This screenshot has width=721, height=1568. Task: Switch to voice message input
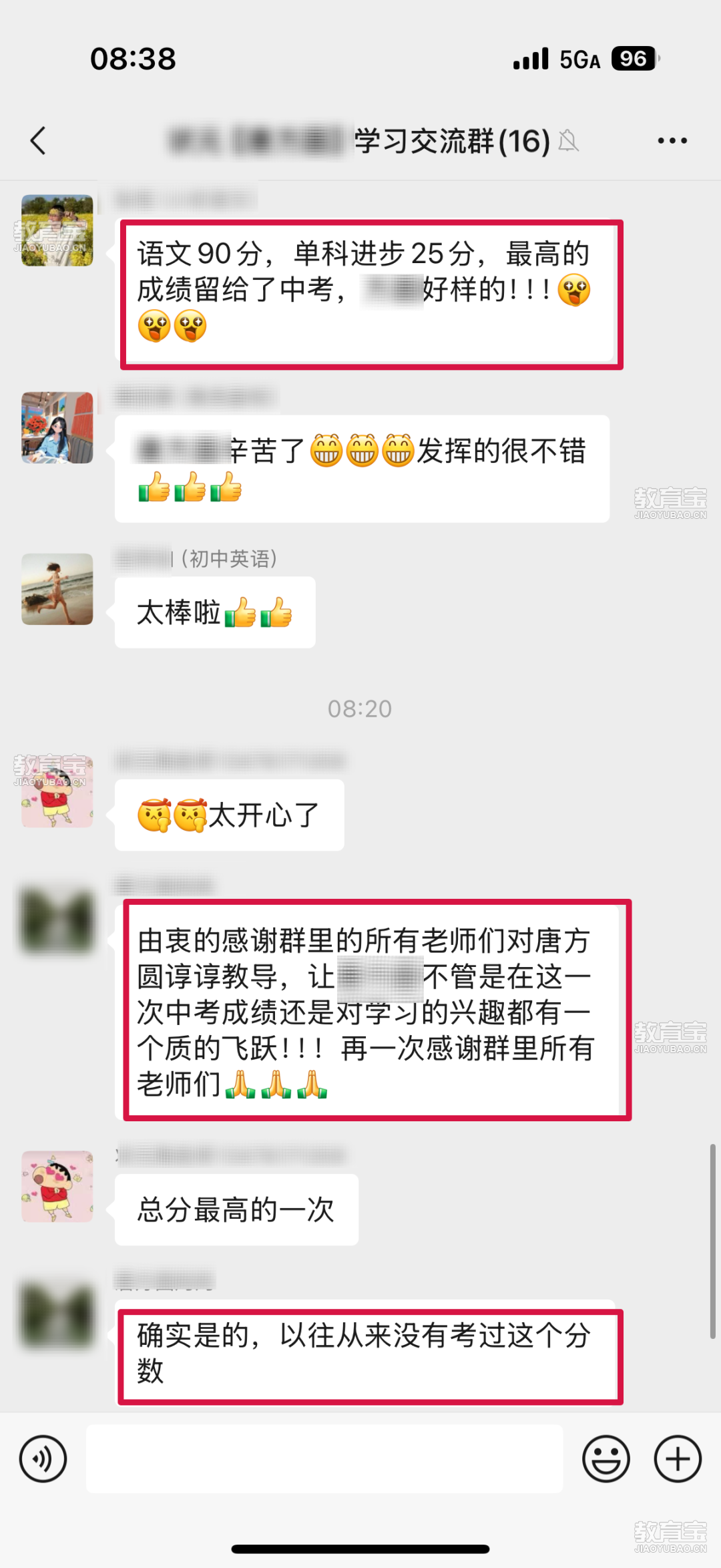[43, 1459]
